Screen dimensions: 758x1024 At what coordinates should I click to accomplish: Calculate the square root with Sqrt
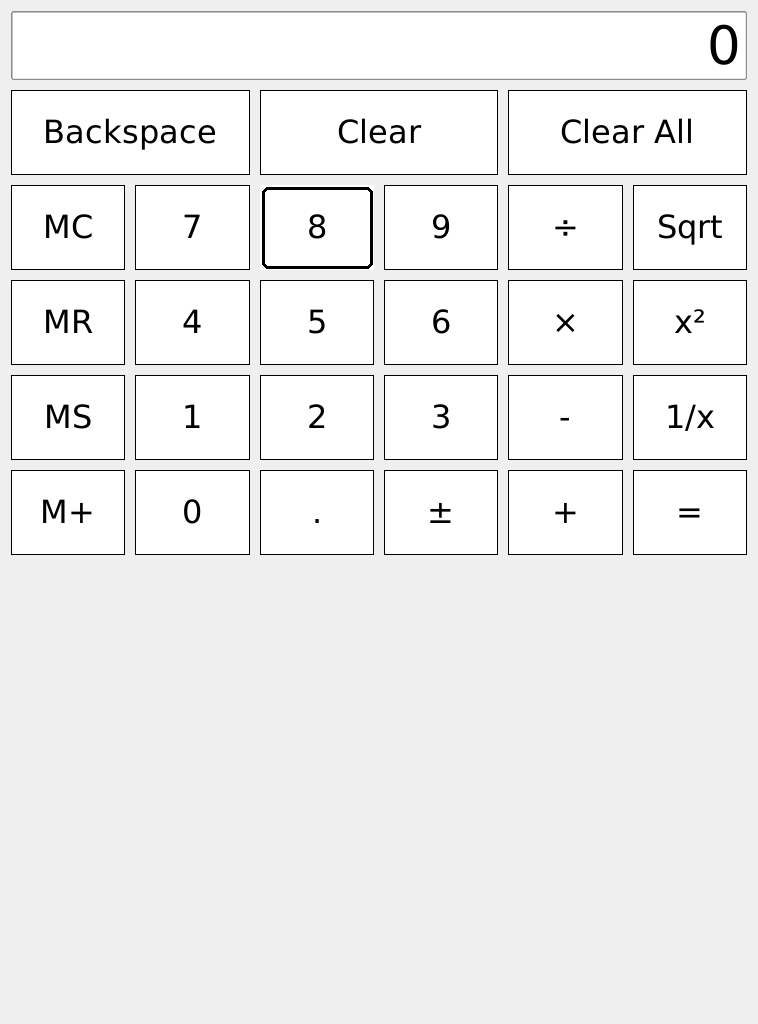(x=690, y=227)
